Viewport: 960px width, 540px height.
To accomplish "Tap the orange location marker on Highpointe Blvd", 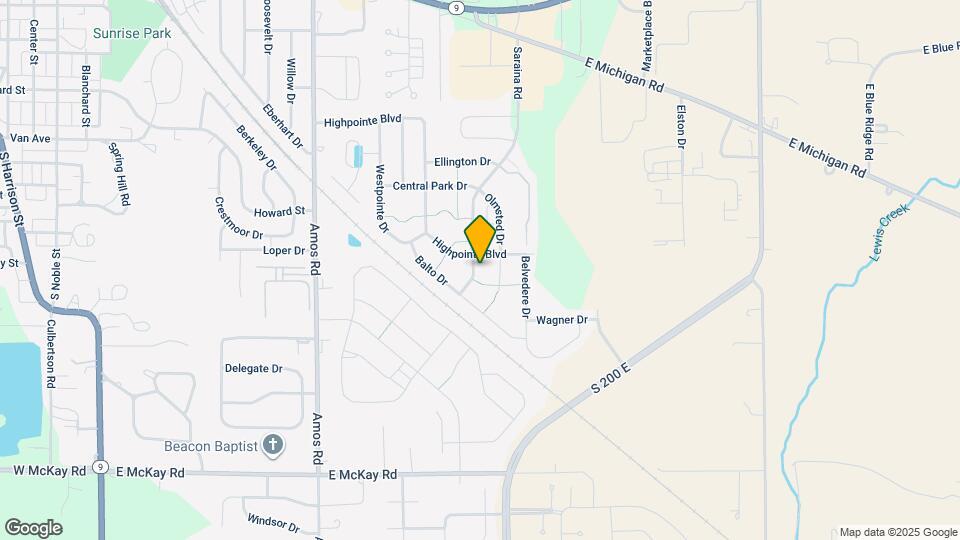I will point(479,239).
